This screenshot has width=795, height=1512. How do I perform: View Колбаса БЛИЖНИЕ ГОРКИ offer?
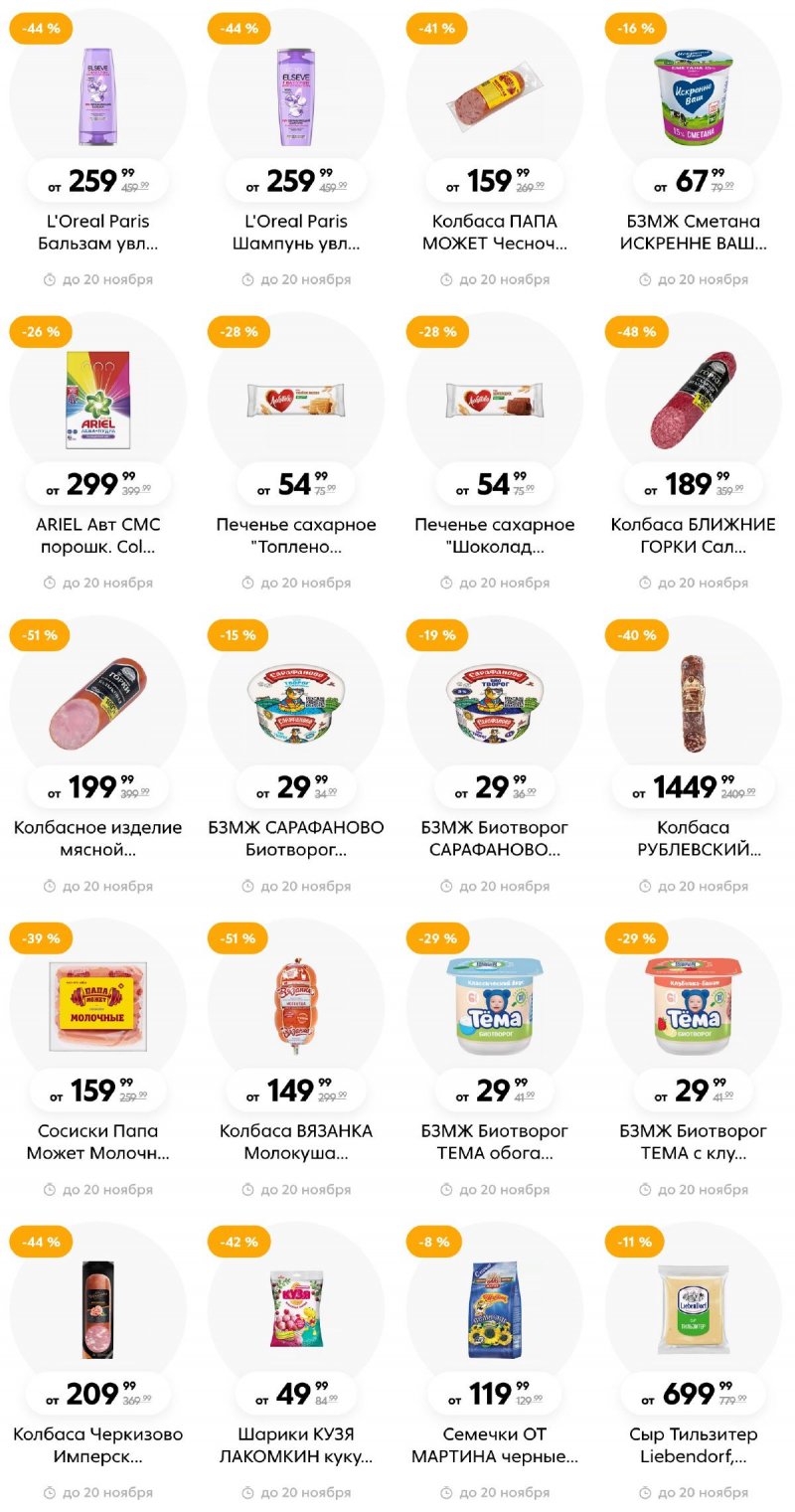tap(694, 403)
